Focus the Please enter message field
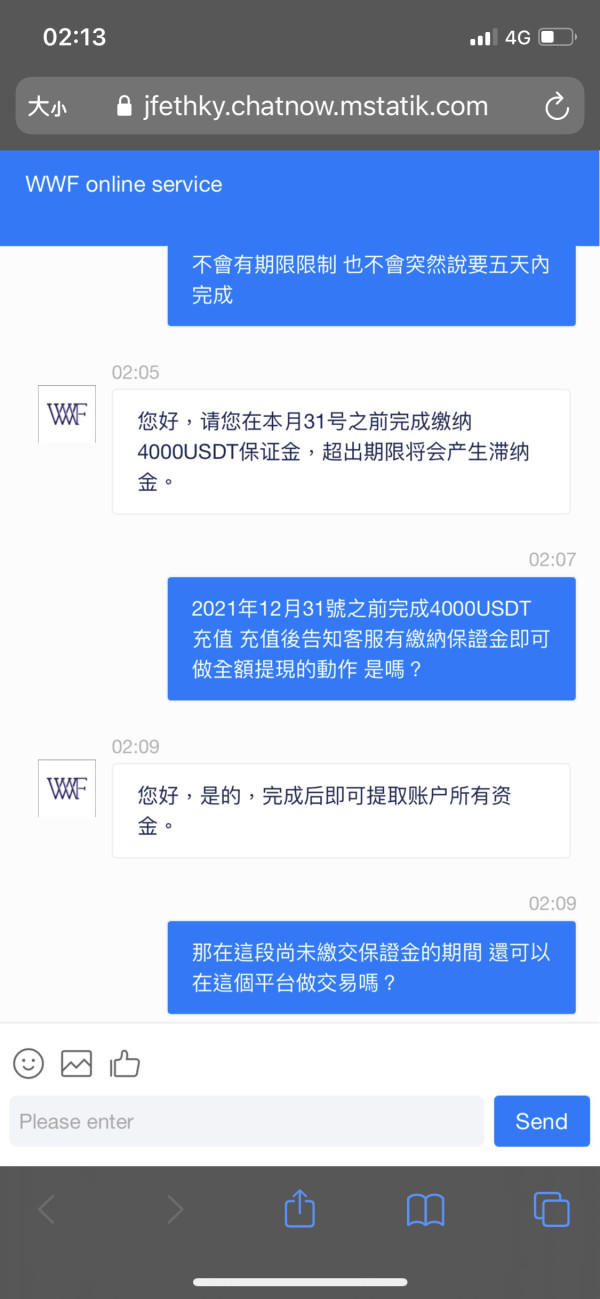600x1299 pixels. click(x=247, y=1121)
